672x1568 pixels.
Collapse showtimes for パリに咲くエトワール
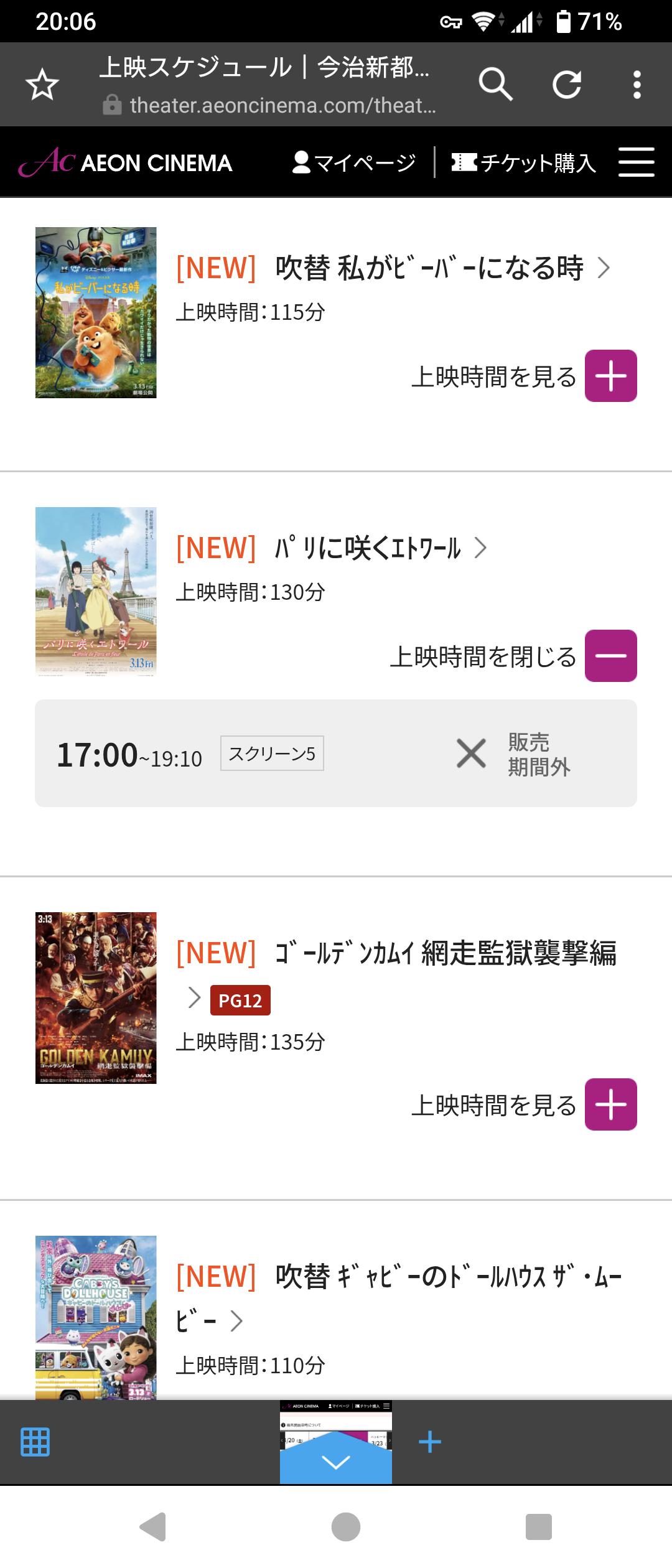pyautogui.click(x=610, y=656)
